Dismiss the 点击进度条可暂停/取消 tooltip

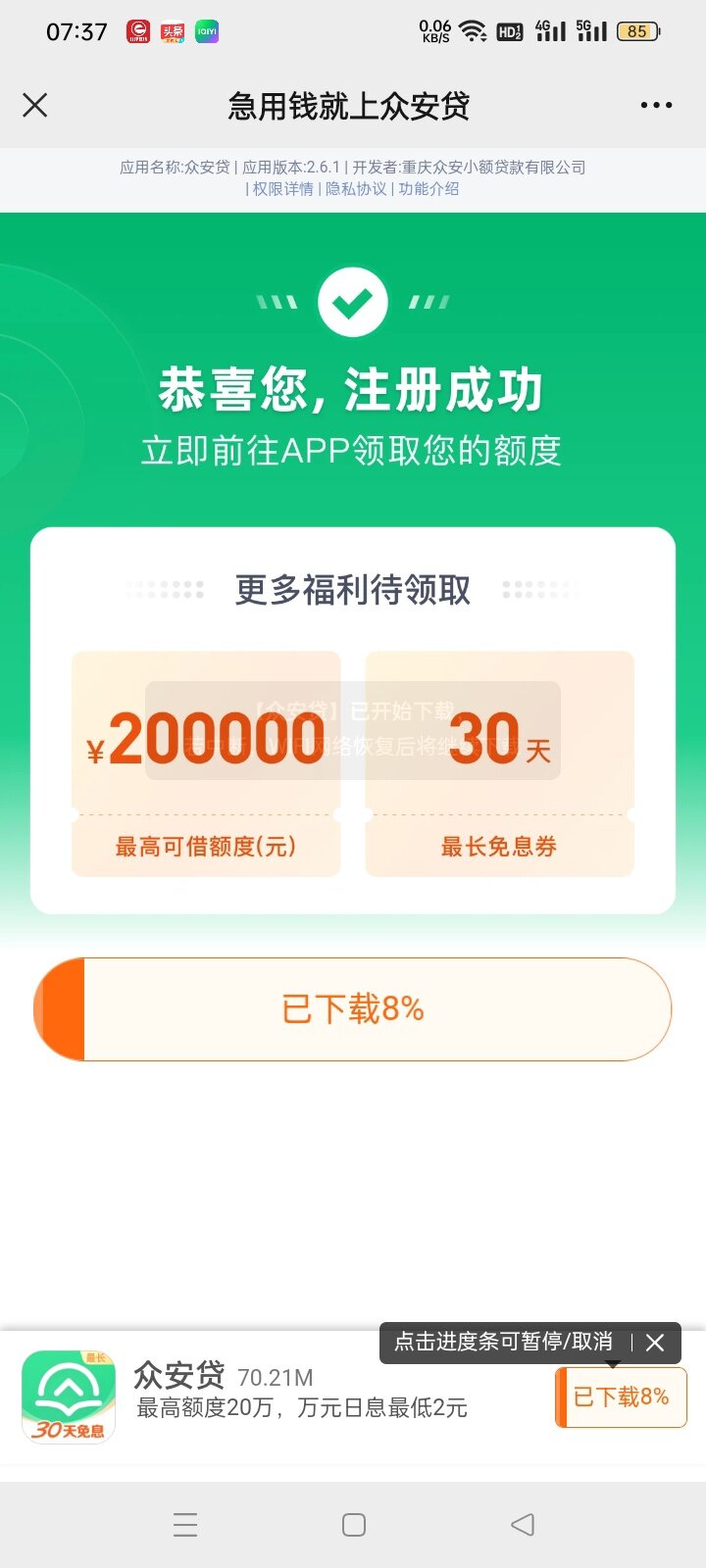(655, 1343)
